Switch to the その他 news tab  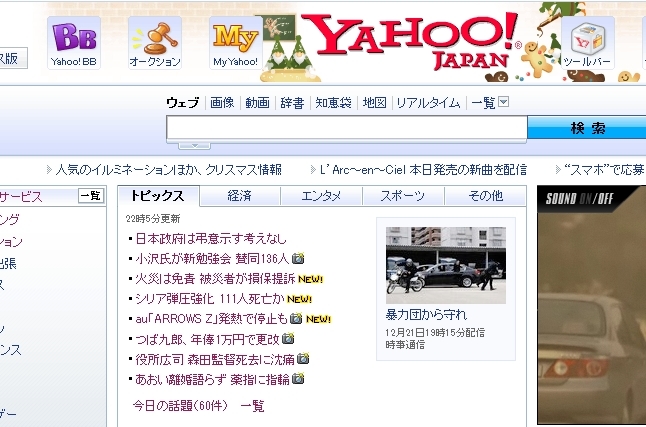[485, 196]
